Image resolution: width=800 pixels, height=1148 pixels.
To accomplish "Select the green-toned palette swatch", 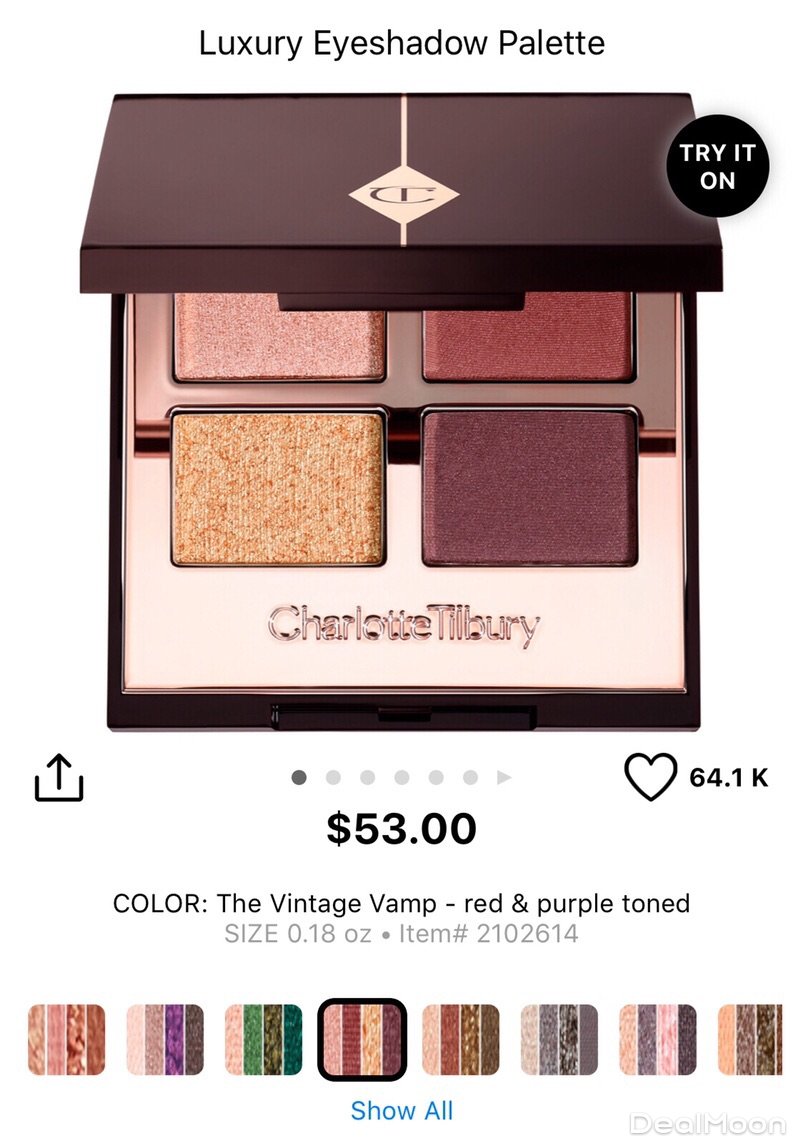I will [x=263, y=1040].
